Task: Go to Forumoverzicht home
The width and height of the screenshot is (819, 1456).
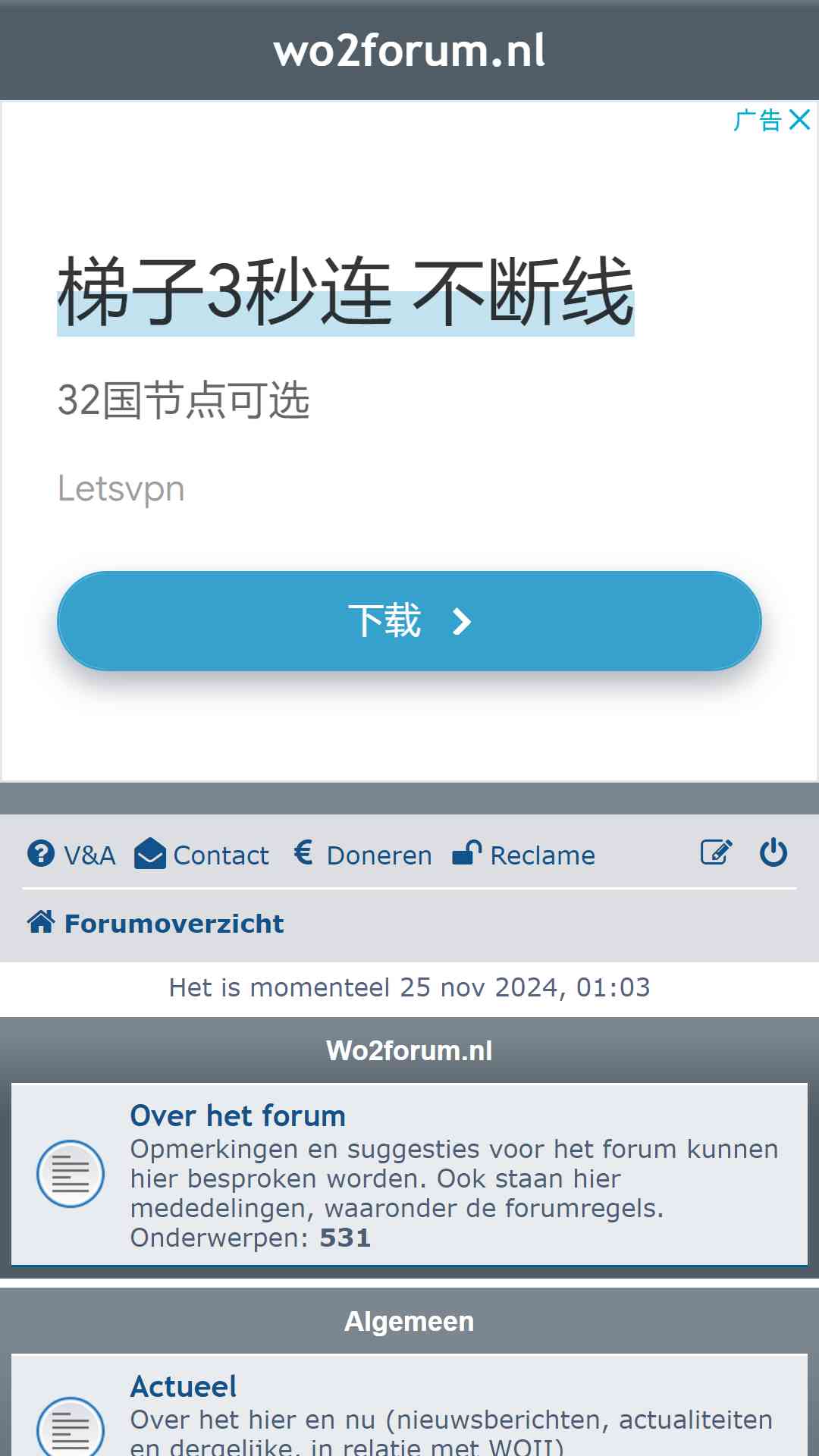Action: pyautogui.click(x=155, y=924)
